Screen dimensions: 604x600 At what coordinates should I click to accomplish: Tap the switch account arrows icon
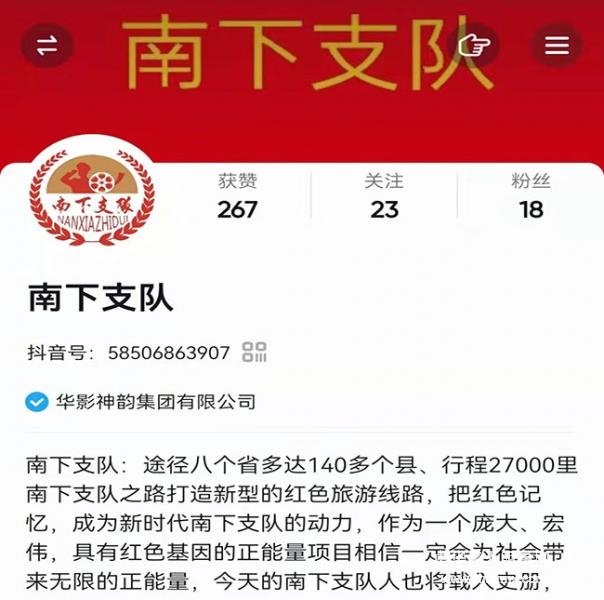pyautogui.click(x=47, y=45)
